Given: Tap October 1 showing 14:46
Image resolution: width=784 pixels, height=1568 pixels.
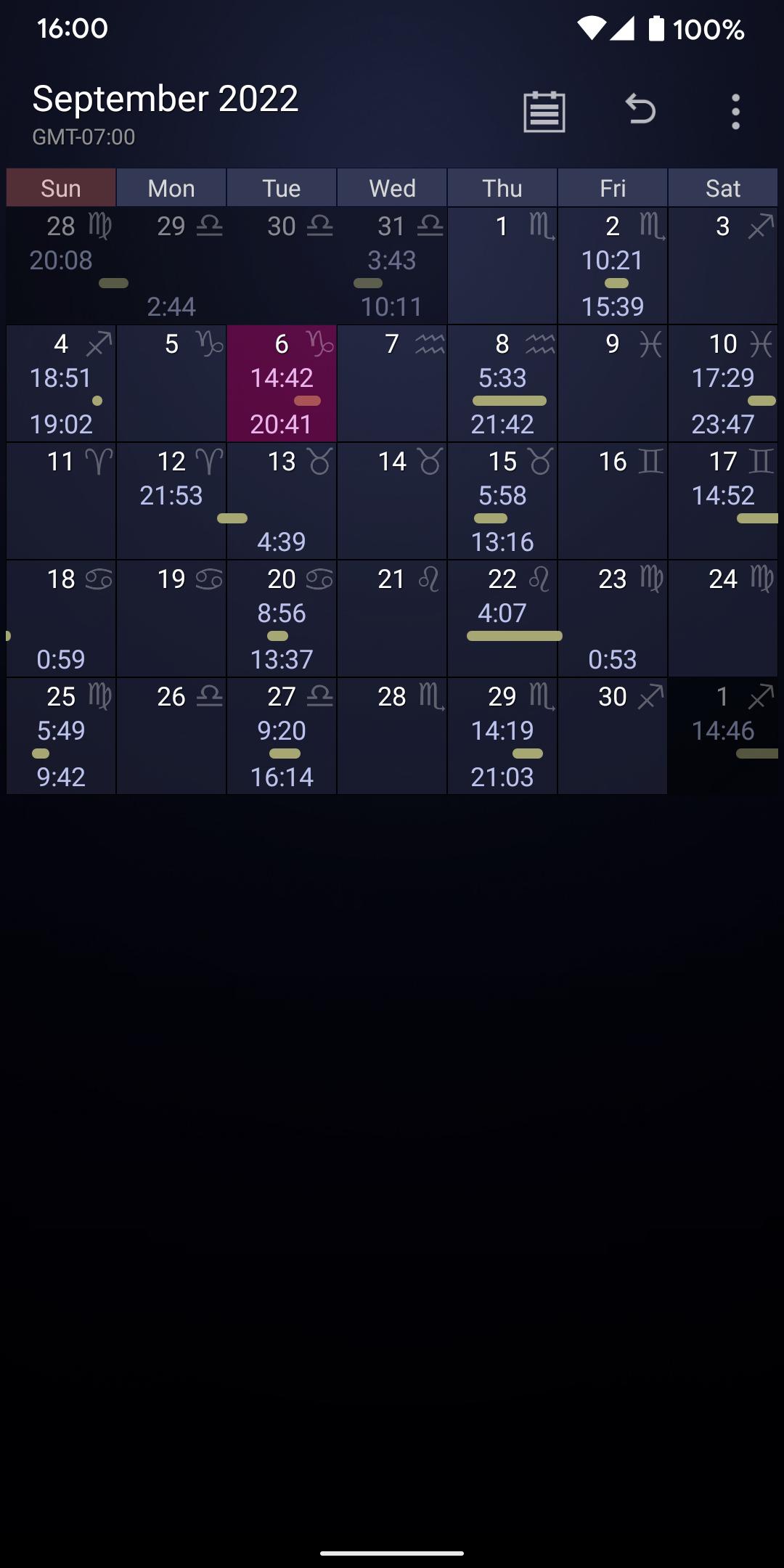Looking at the screenshot, I should pos(723,736).
